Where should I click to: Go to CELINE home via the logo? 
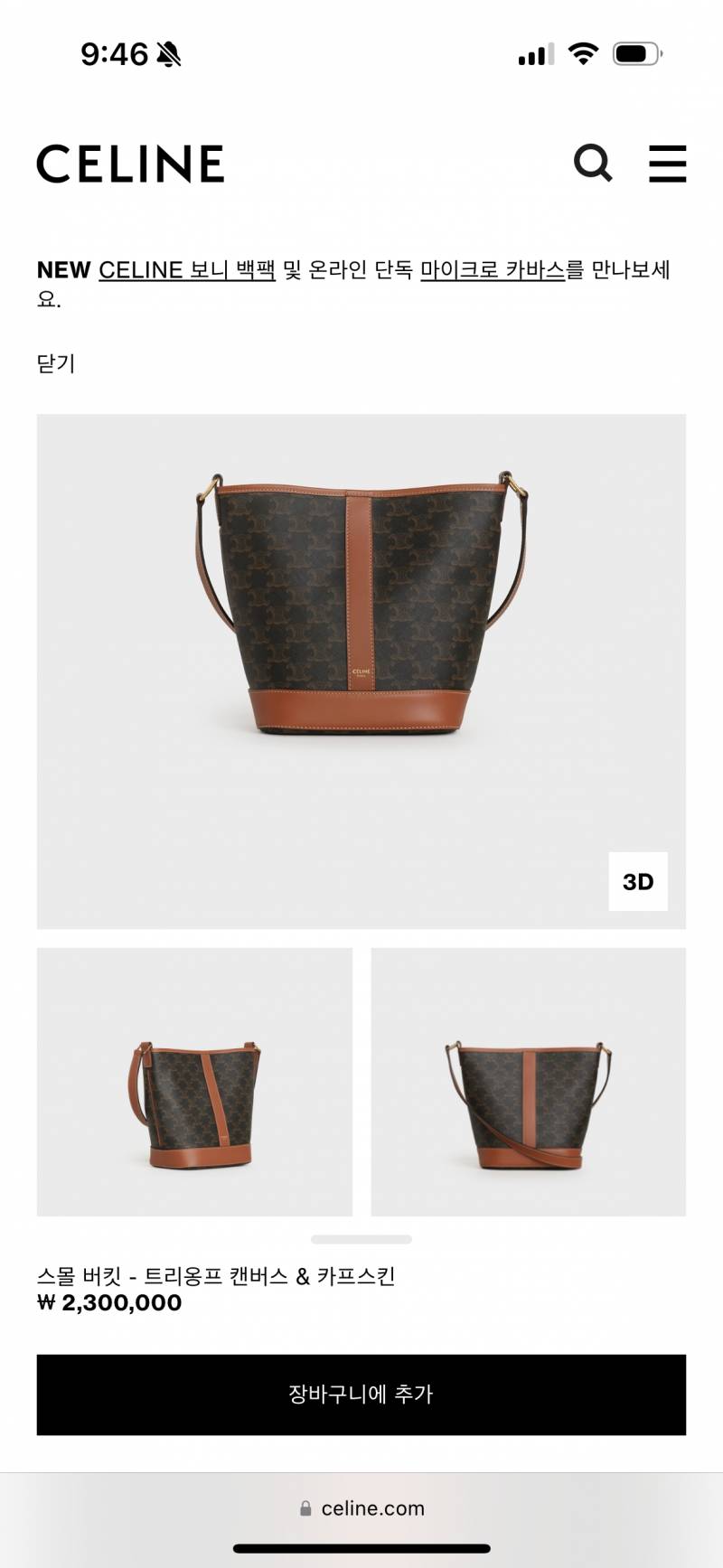pos(130,164)
